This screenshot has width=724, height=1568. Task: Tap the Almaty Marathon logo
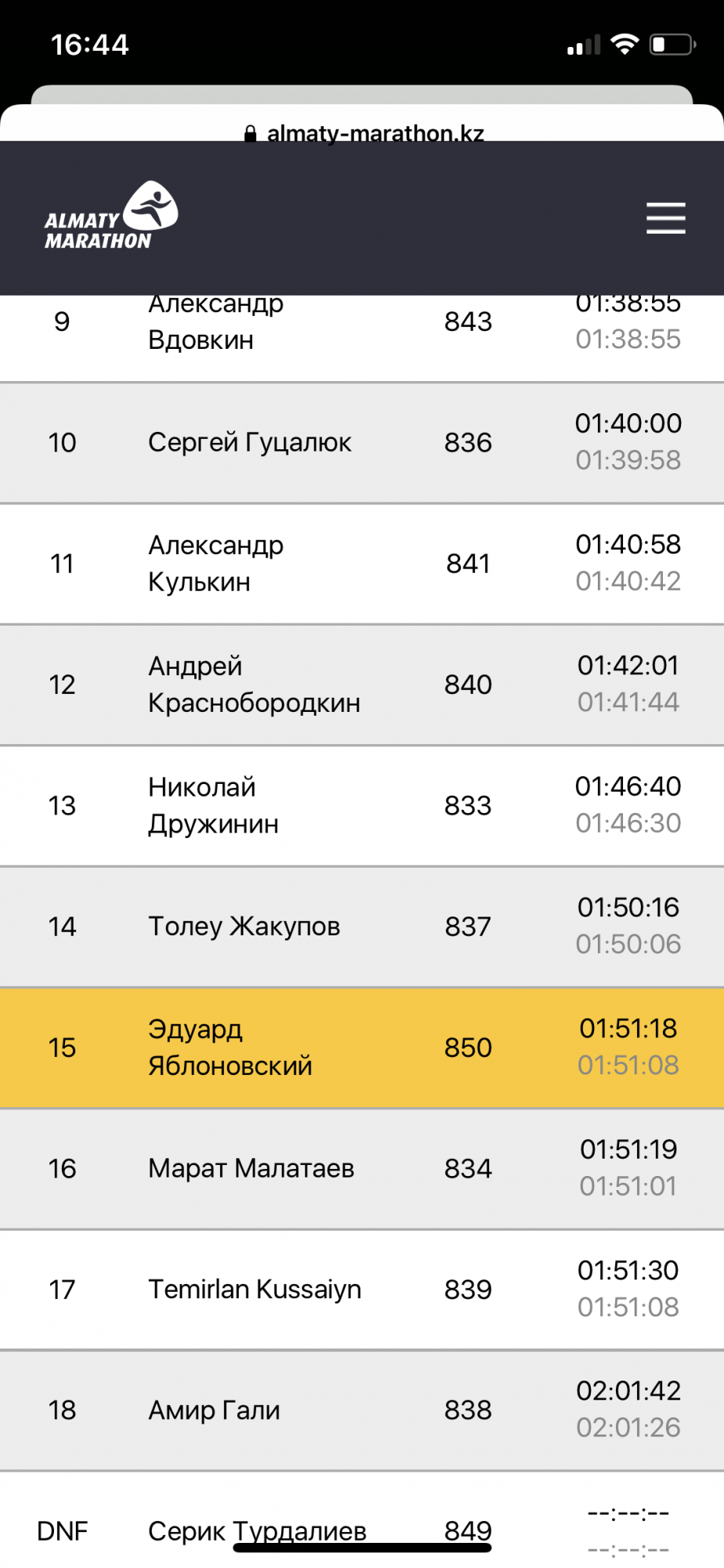[x=110, y=216]
